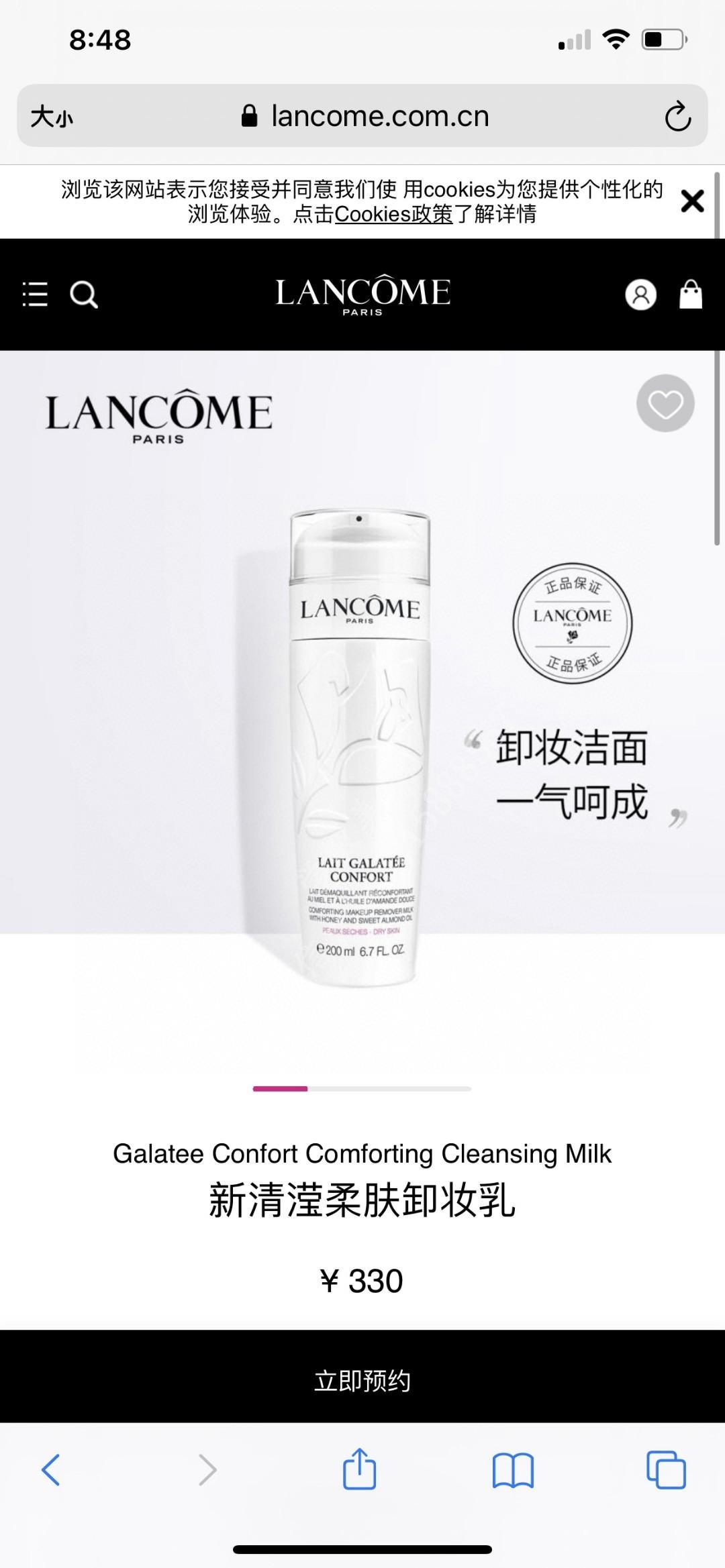Open the shopping bag

(x=691, y=294)
